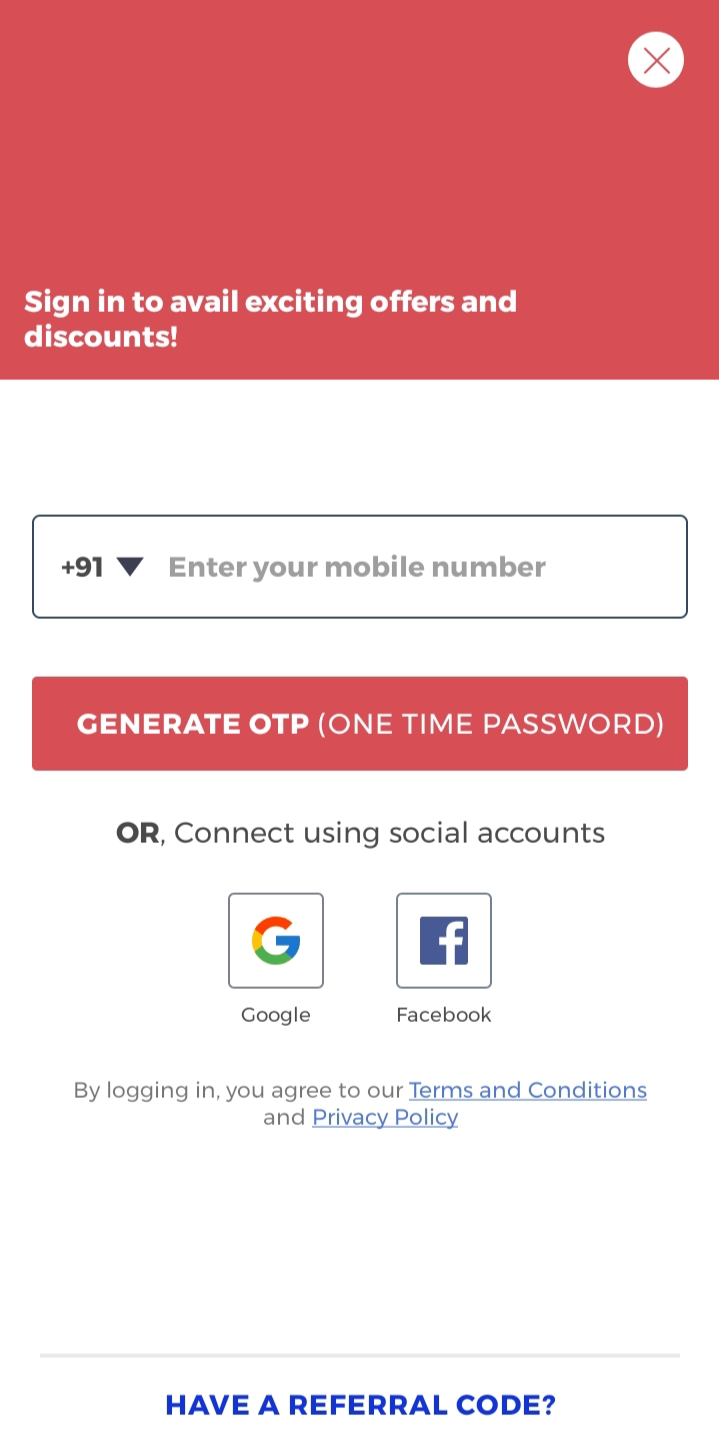719x1451 pixels.
Task: Sign in with Google
Action: click(x=276, y=940)
